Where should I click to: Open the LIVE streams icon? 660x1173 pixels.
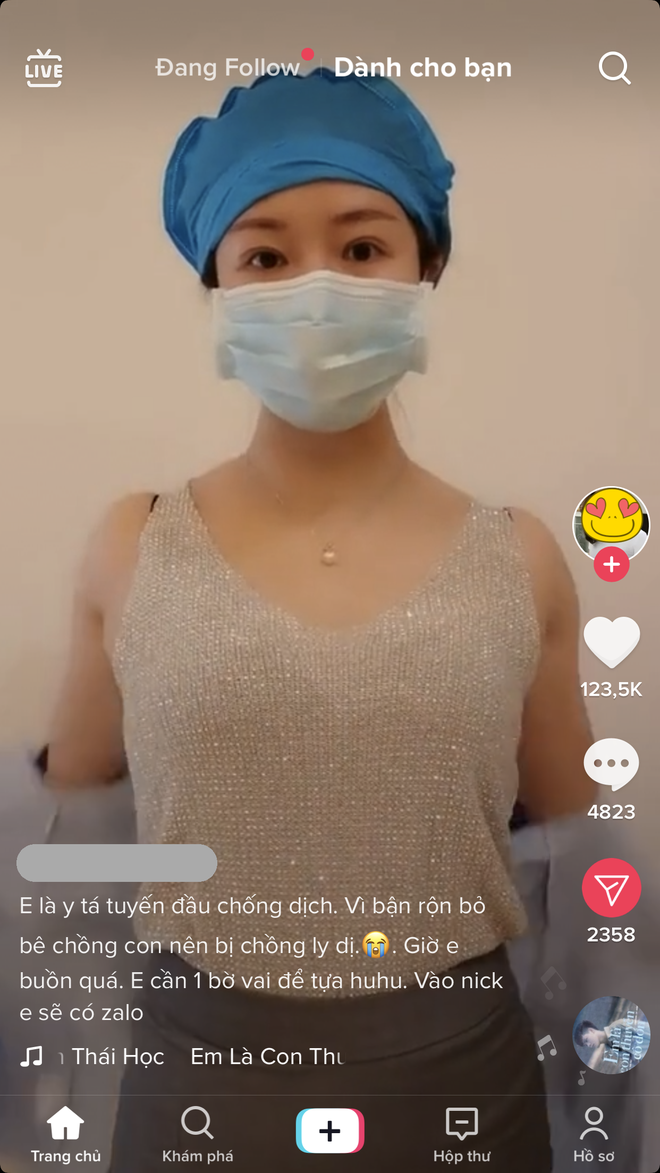44,68
